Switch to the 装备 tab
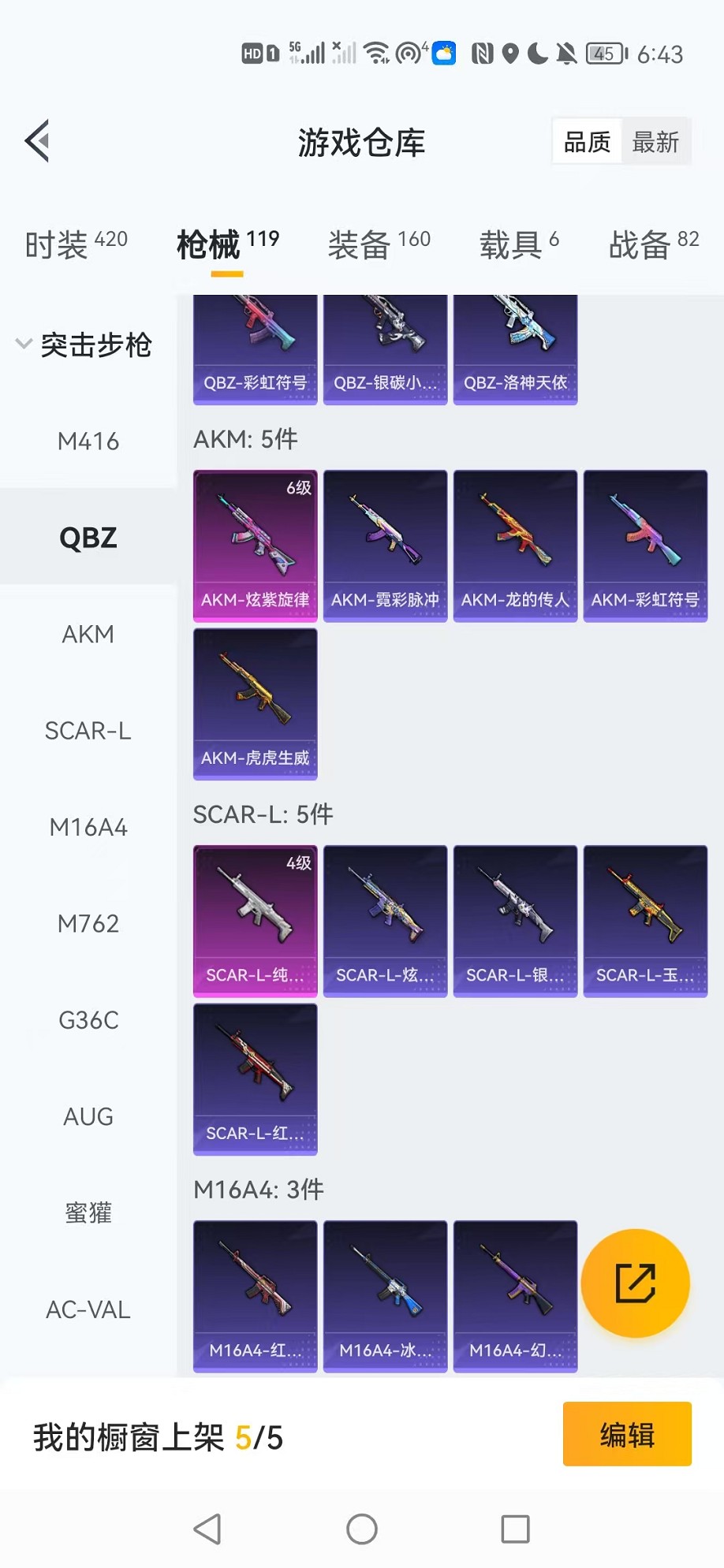This screenshot has width=724, height=1568. (x=379, y=244)
